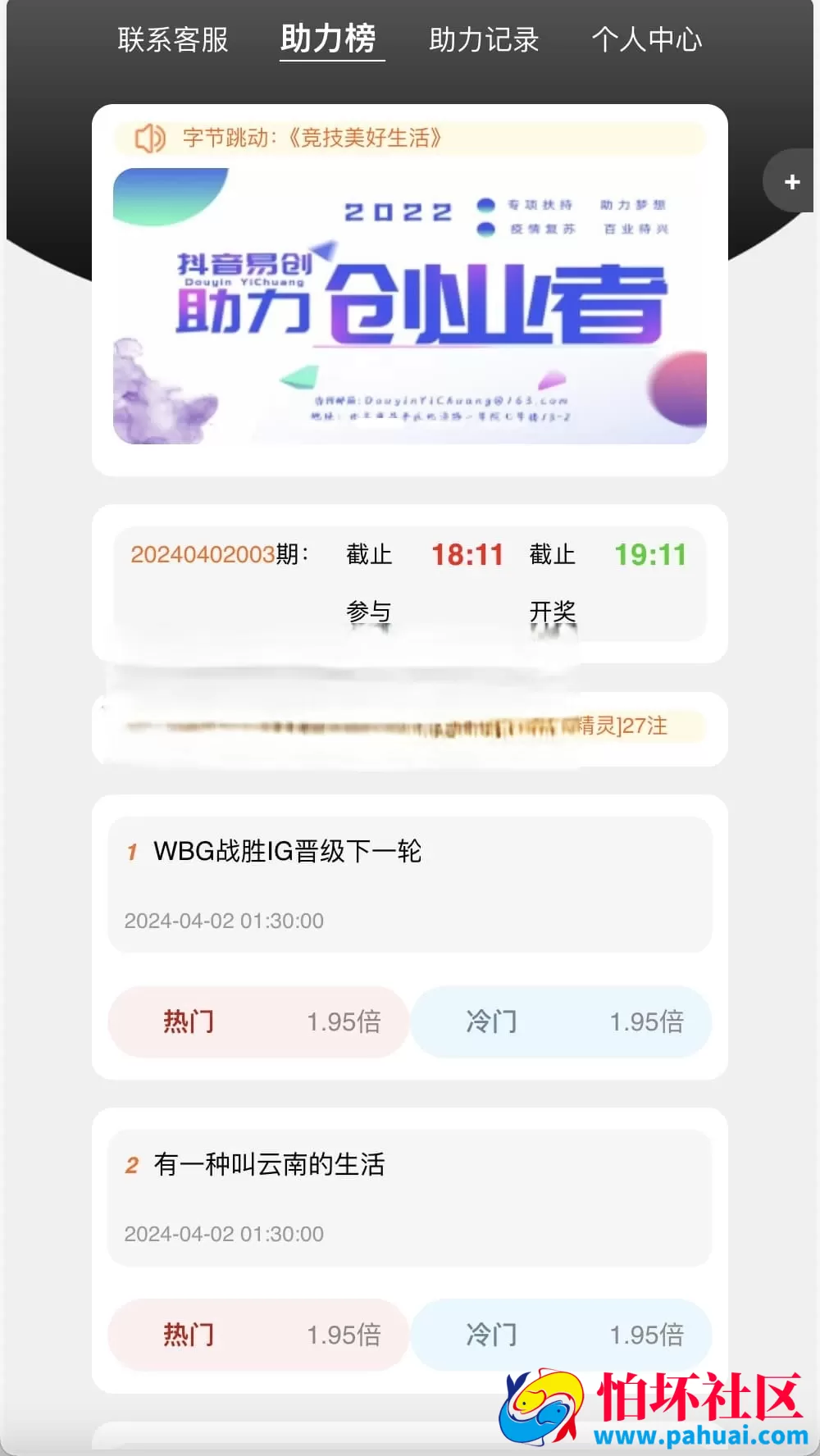
Task: Click the green 19:11 draw time
Action: (x=650, y=554)
